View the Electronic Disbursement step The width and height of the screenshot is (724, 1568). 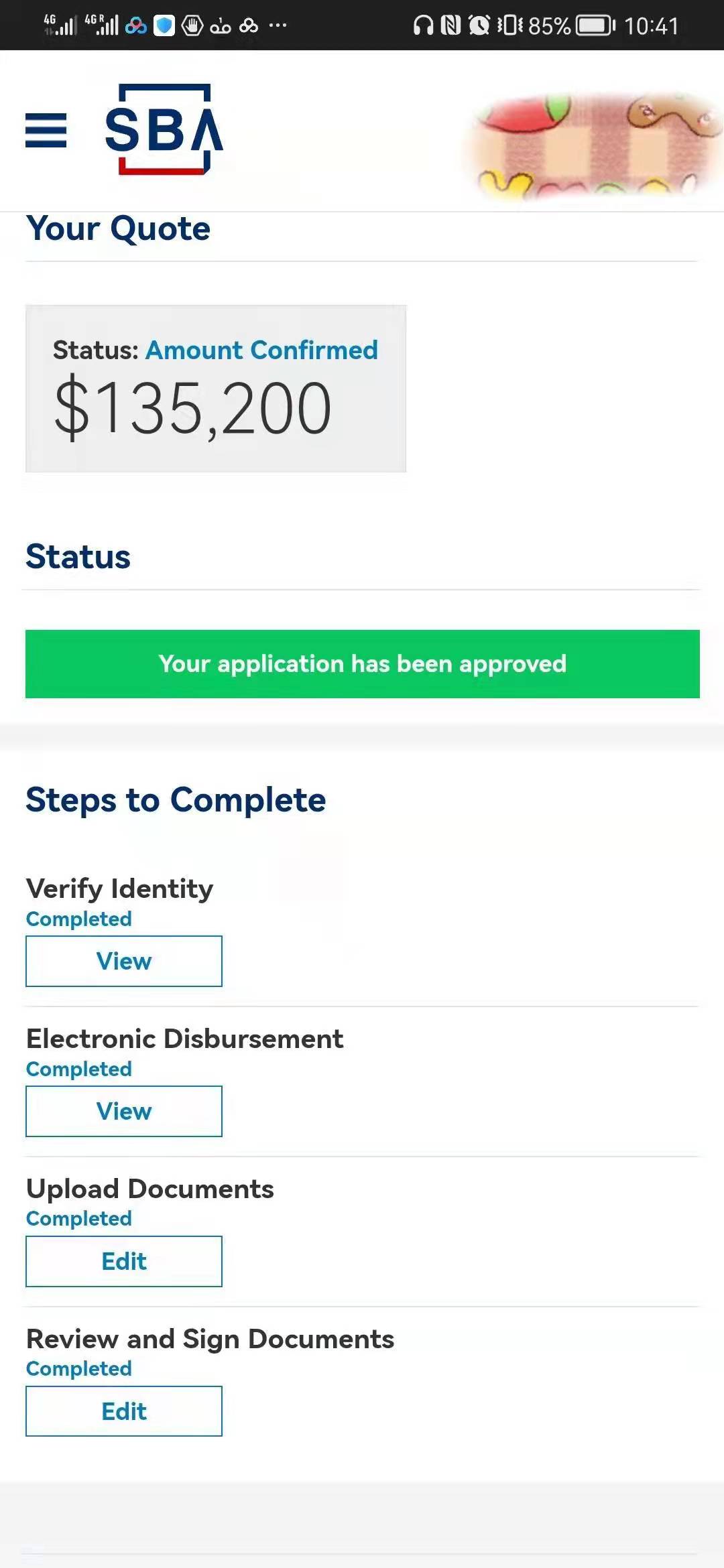(x=124, y=1111)
